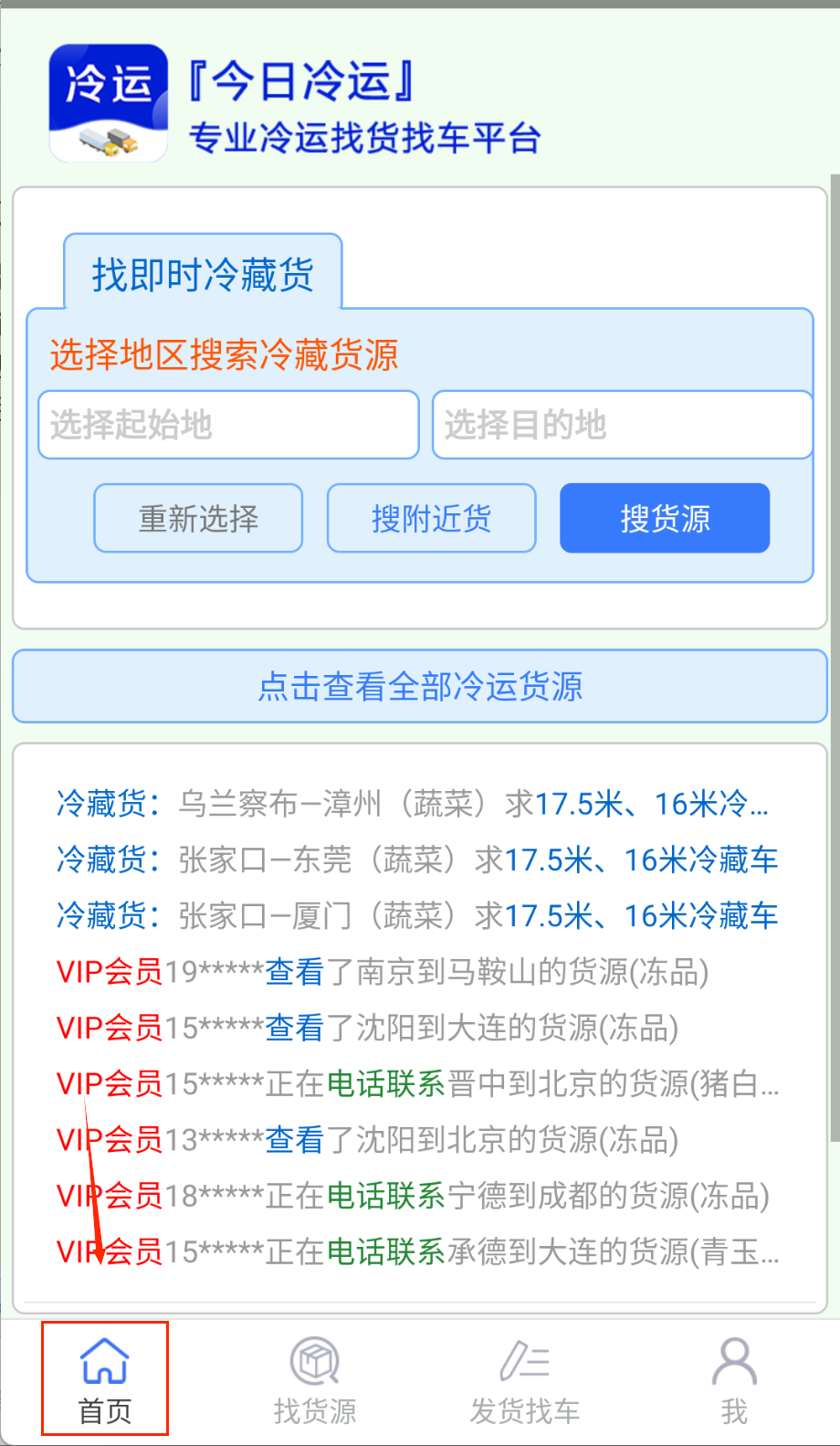Switch to the 首页 home tab

click(x=105, y=1379)
